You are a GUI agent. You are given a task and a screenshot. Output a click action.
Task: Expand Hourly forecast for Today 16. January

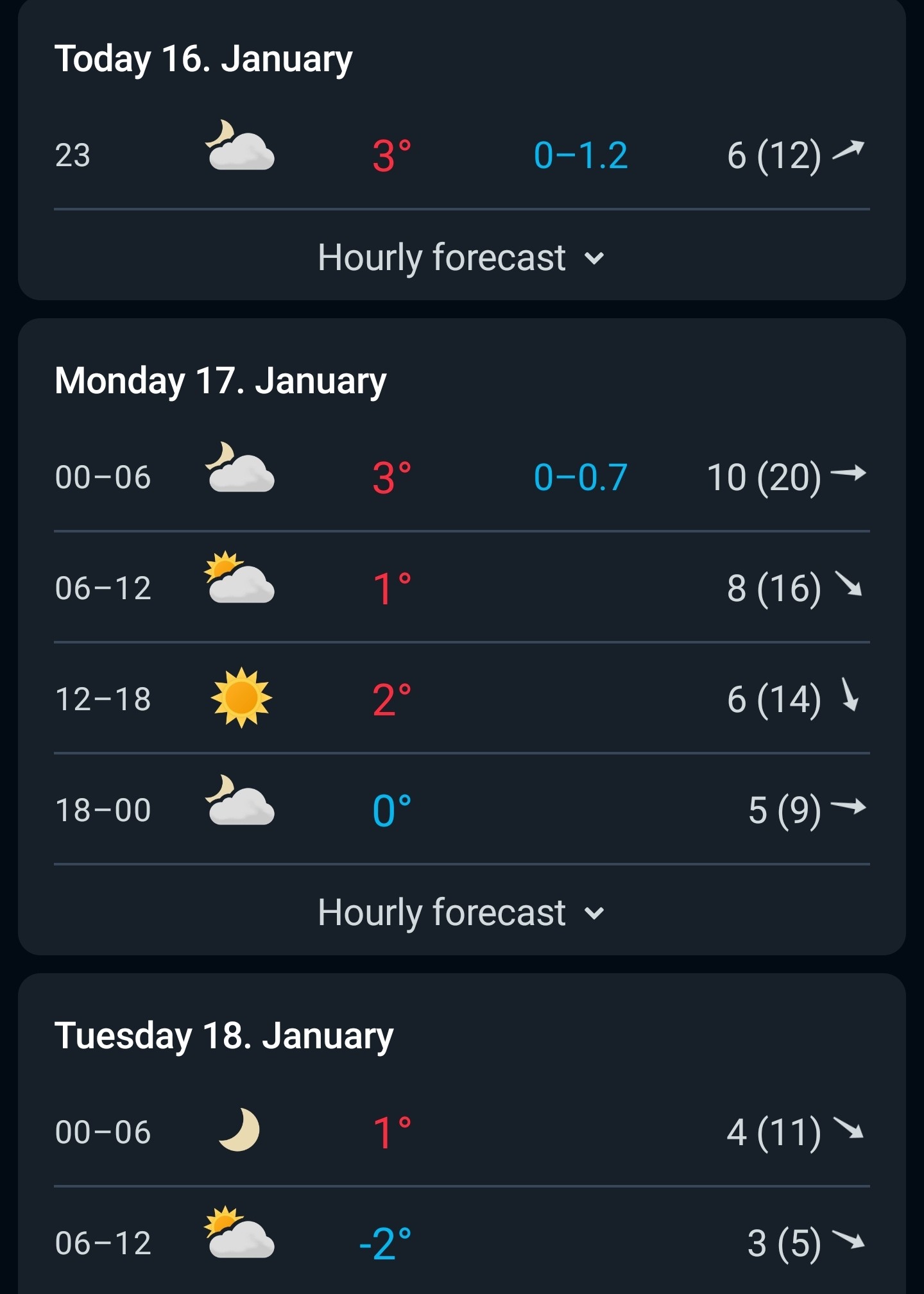tap(461, 257)
